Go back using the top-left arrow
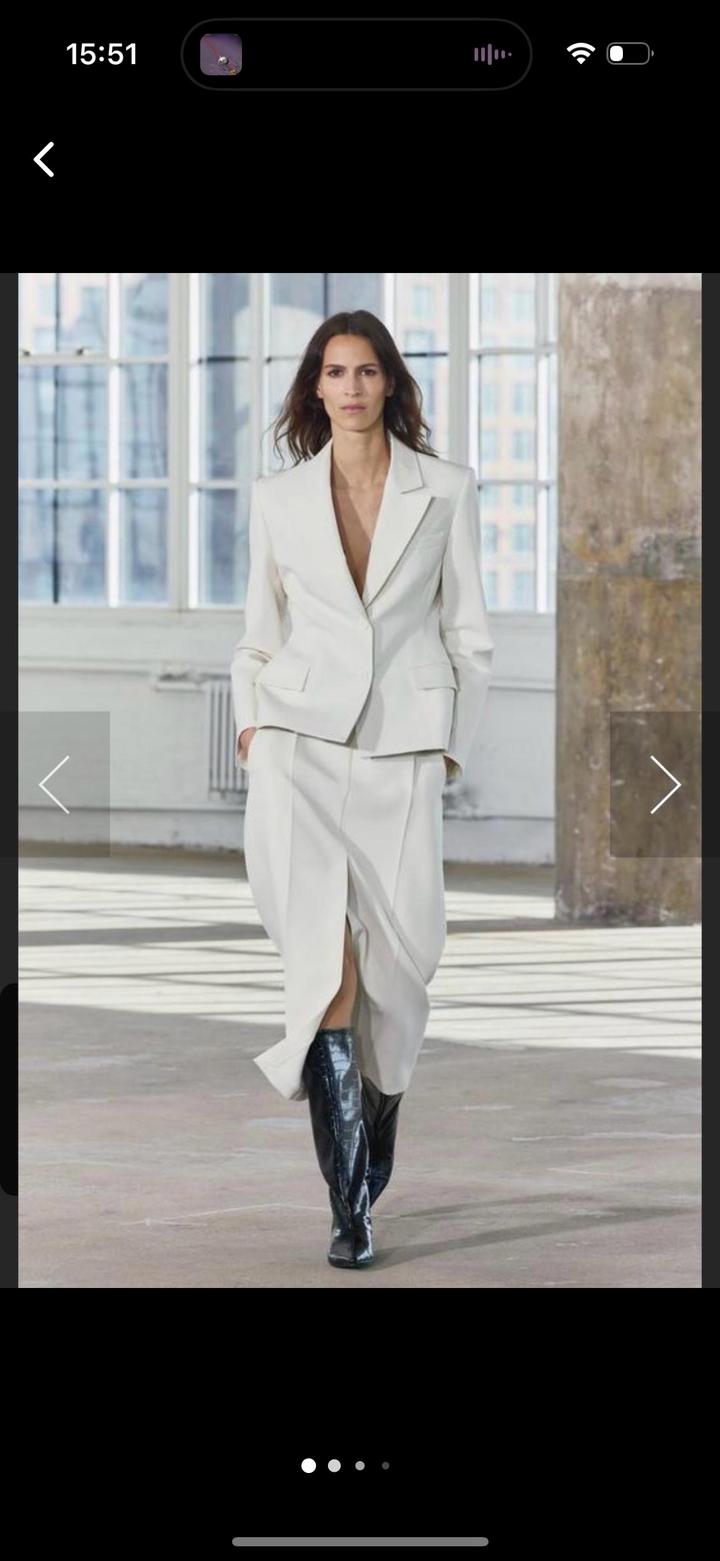 (44, 159)
